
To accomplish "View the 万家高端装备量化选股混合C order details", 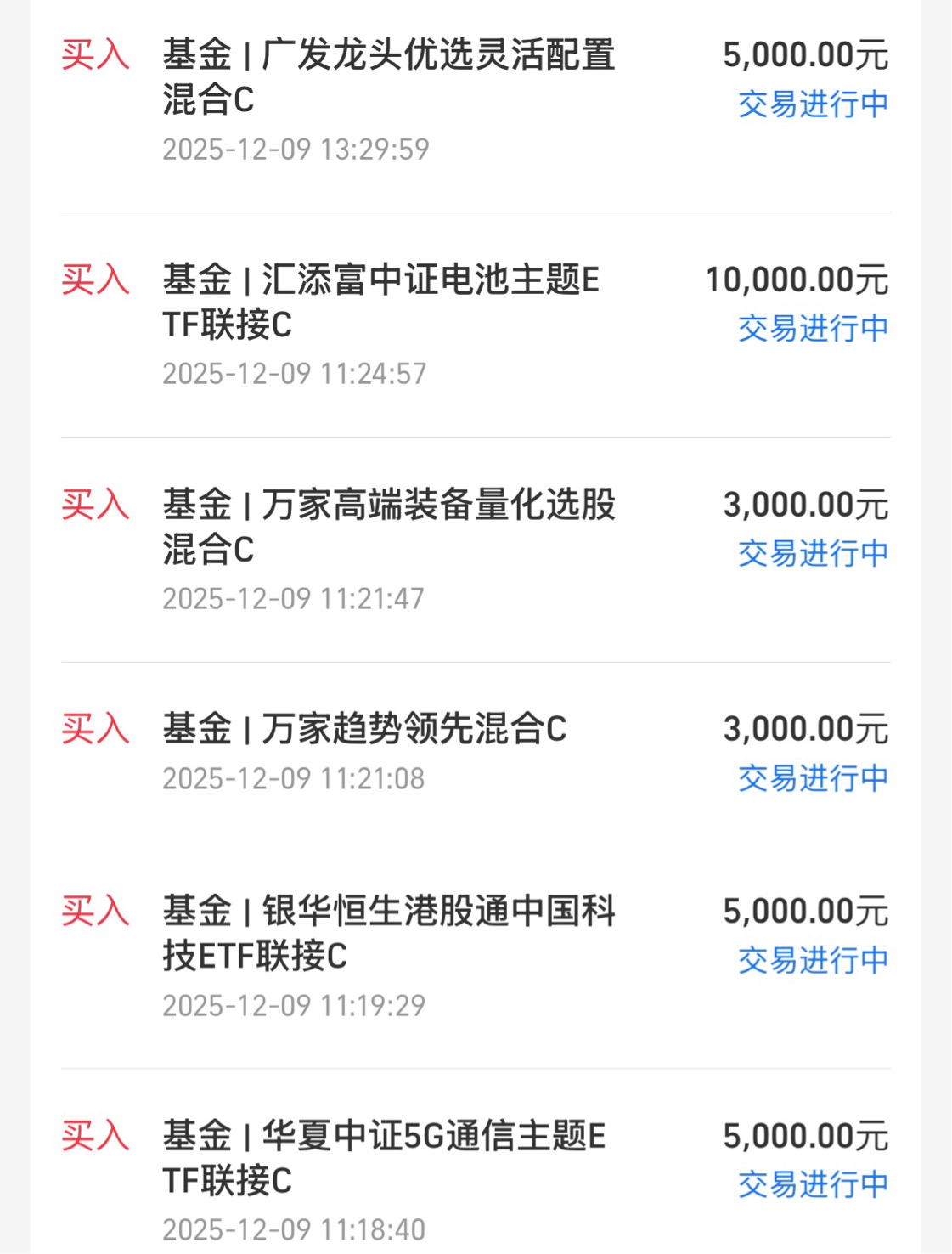I will [x=389, y=527].
